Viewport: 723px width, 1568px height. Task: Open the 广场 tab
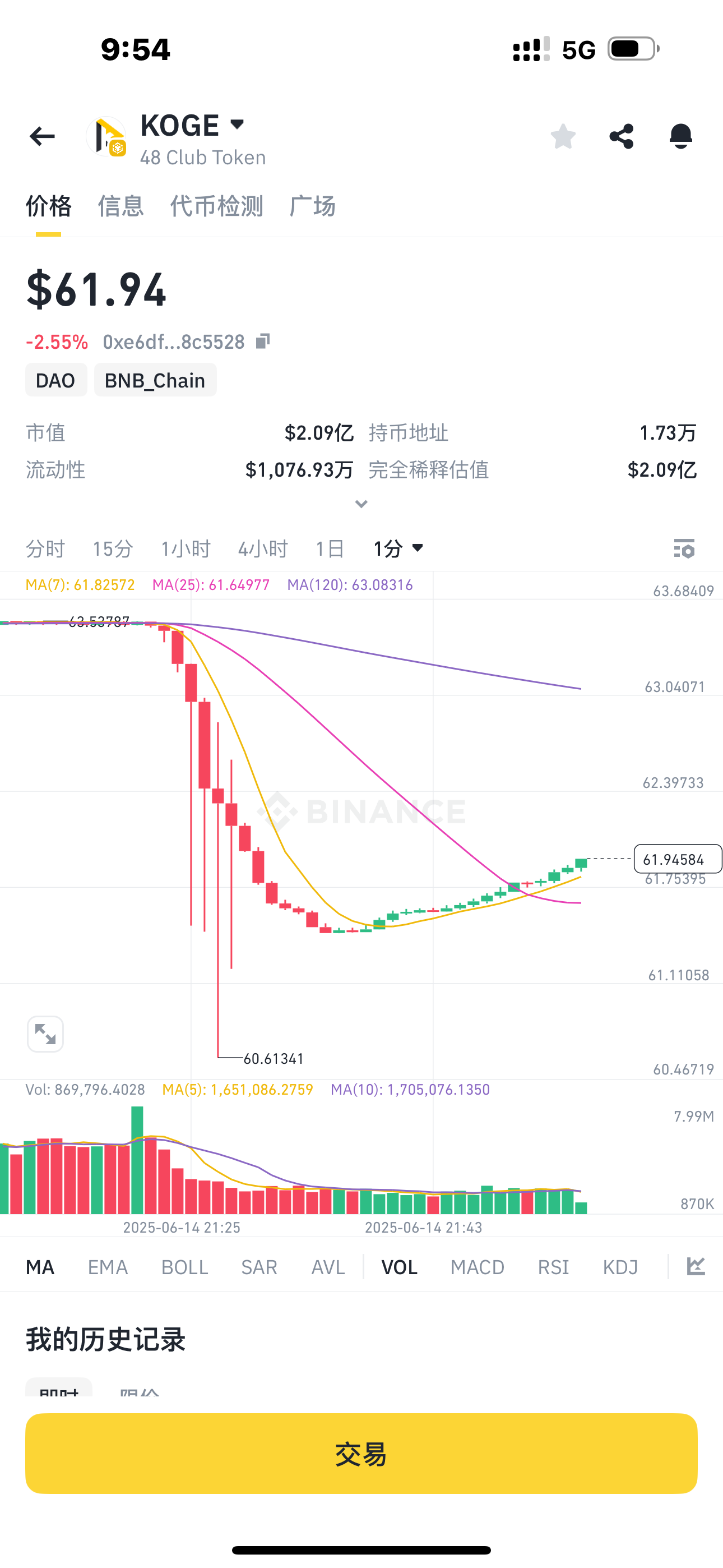pyautogui.click(x=312, y=206)
